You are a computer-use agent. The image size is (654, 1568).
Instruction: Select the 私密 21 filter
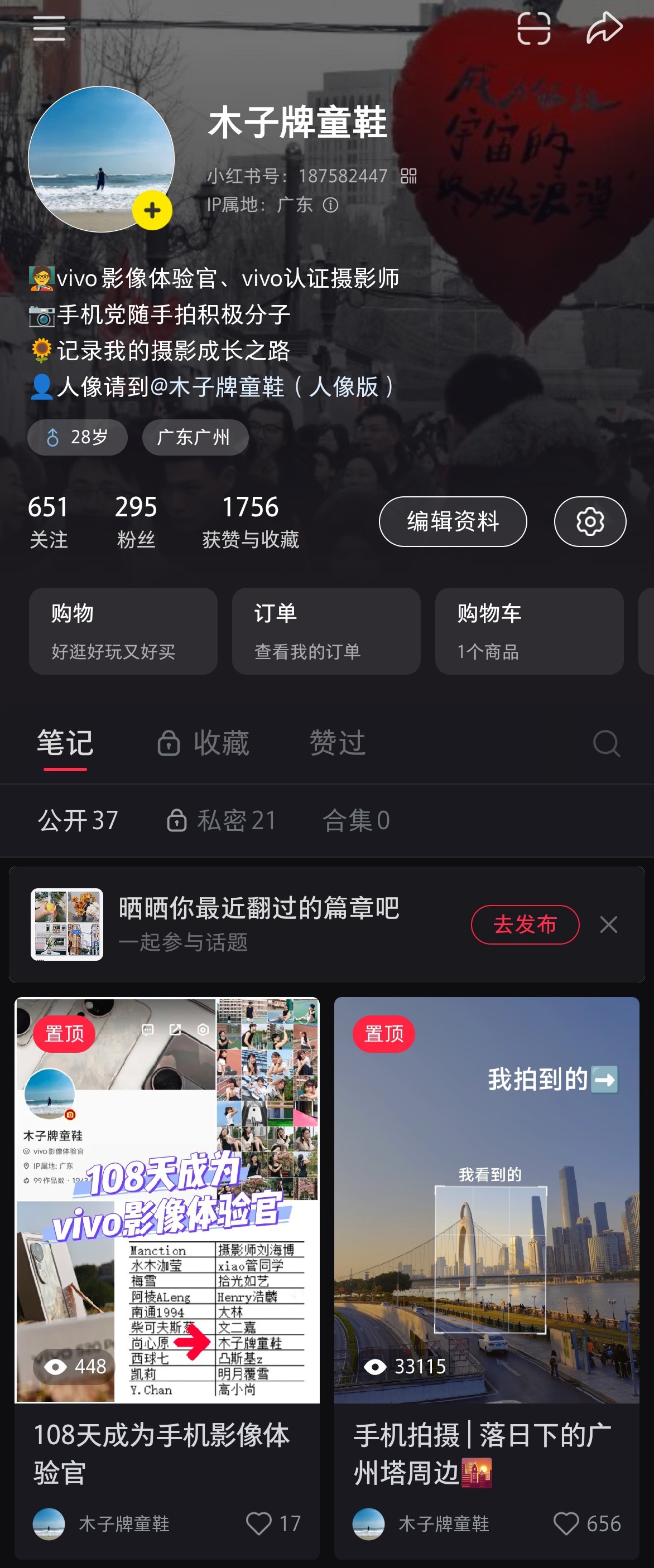(222, 820)
